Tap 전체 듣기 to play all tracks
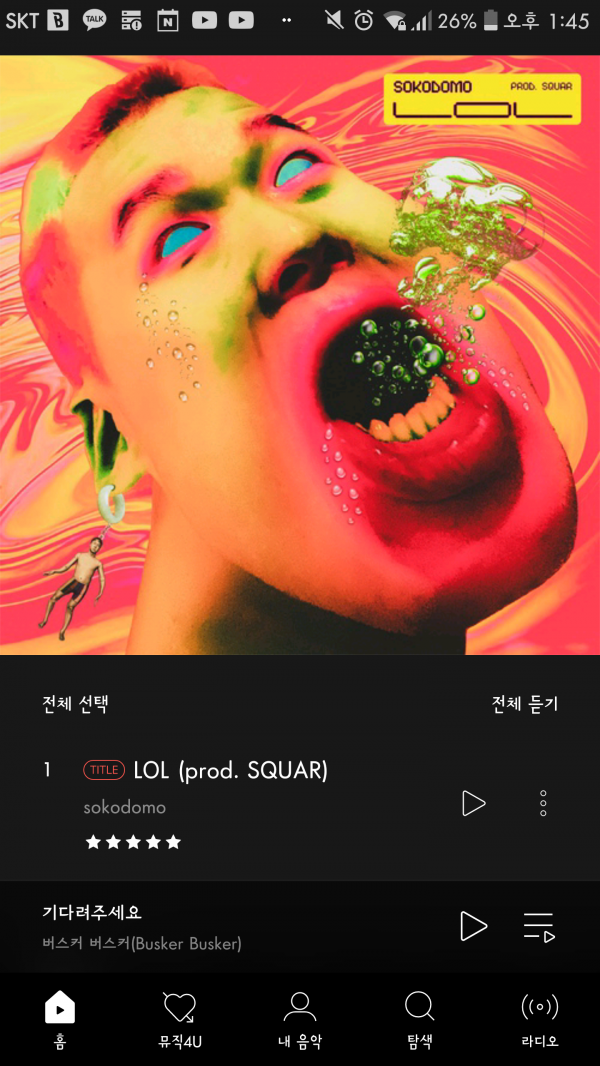600x1066 pixels. [x=524, y=704]
